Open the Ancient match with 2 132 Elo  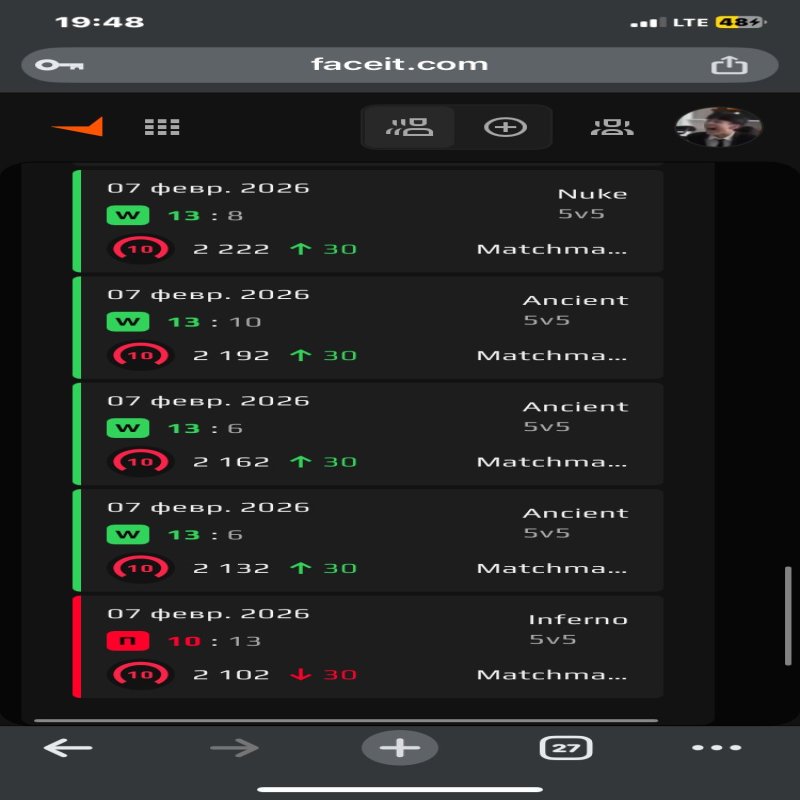tap(370, 540)
